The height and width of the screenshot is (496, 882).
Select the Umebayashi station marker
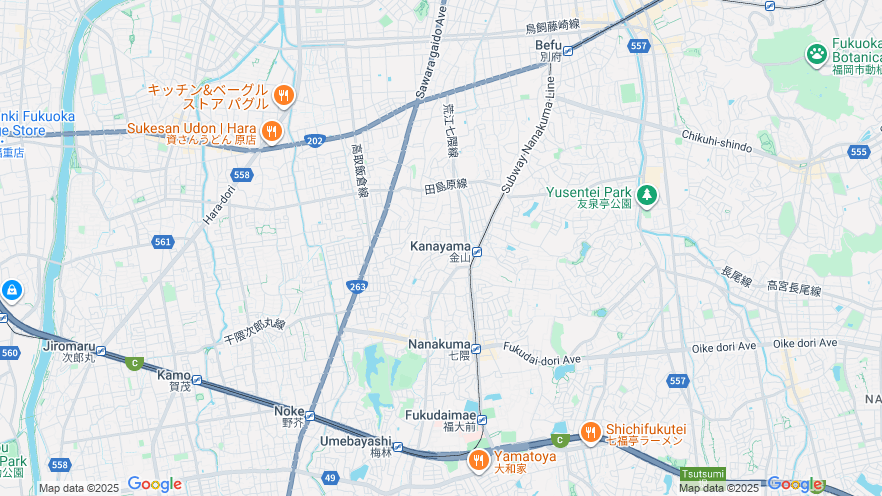click(398, 447)
